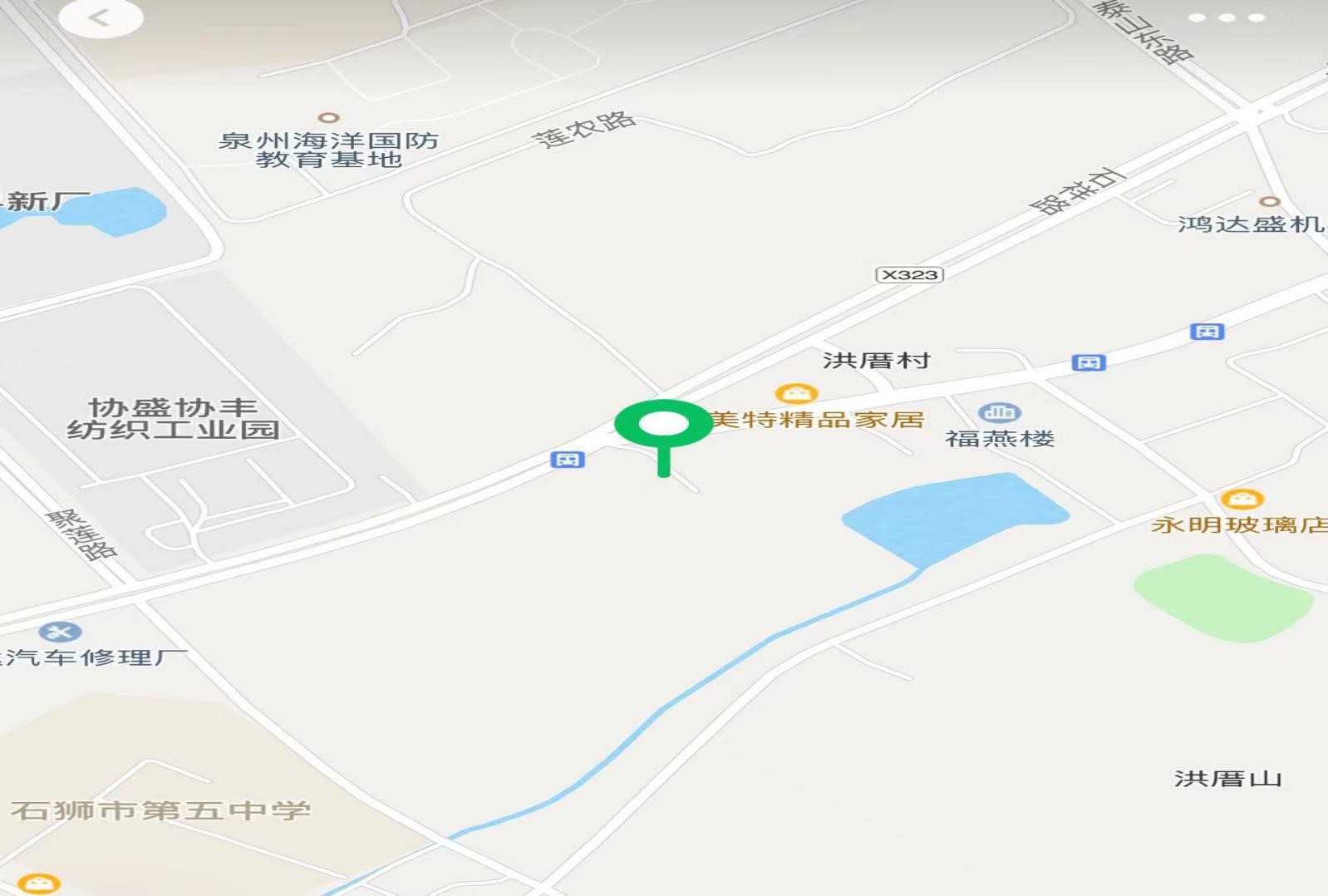
Task: Open the 福燕楼 building marker
Action: pos(999,412)
